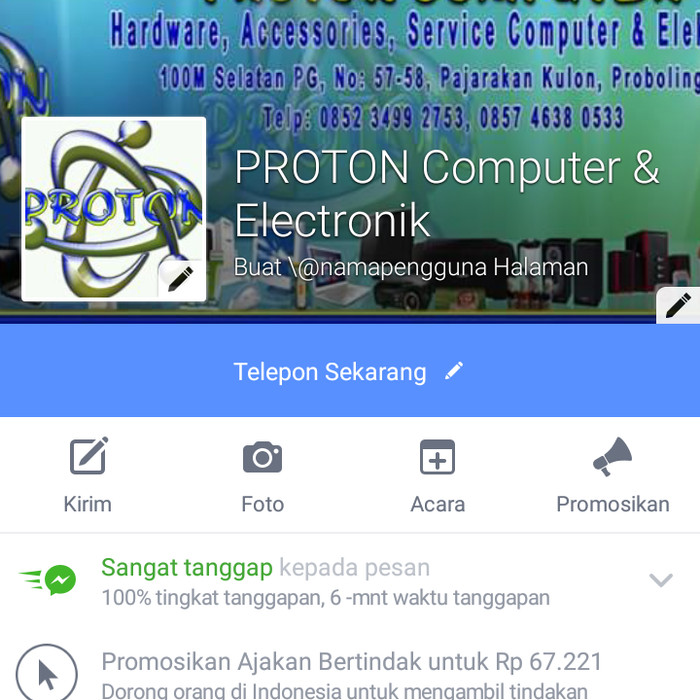Image resolution: width=700 pixels, height=700 pixels.
Task: Edit the page cover photo
Action: pyautogui.click(x=678, y=304)
